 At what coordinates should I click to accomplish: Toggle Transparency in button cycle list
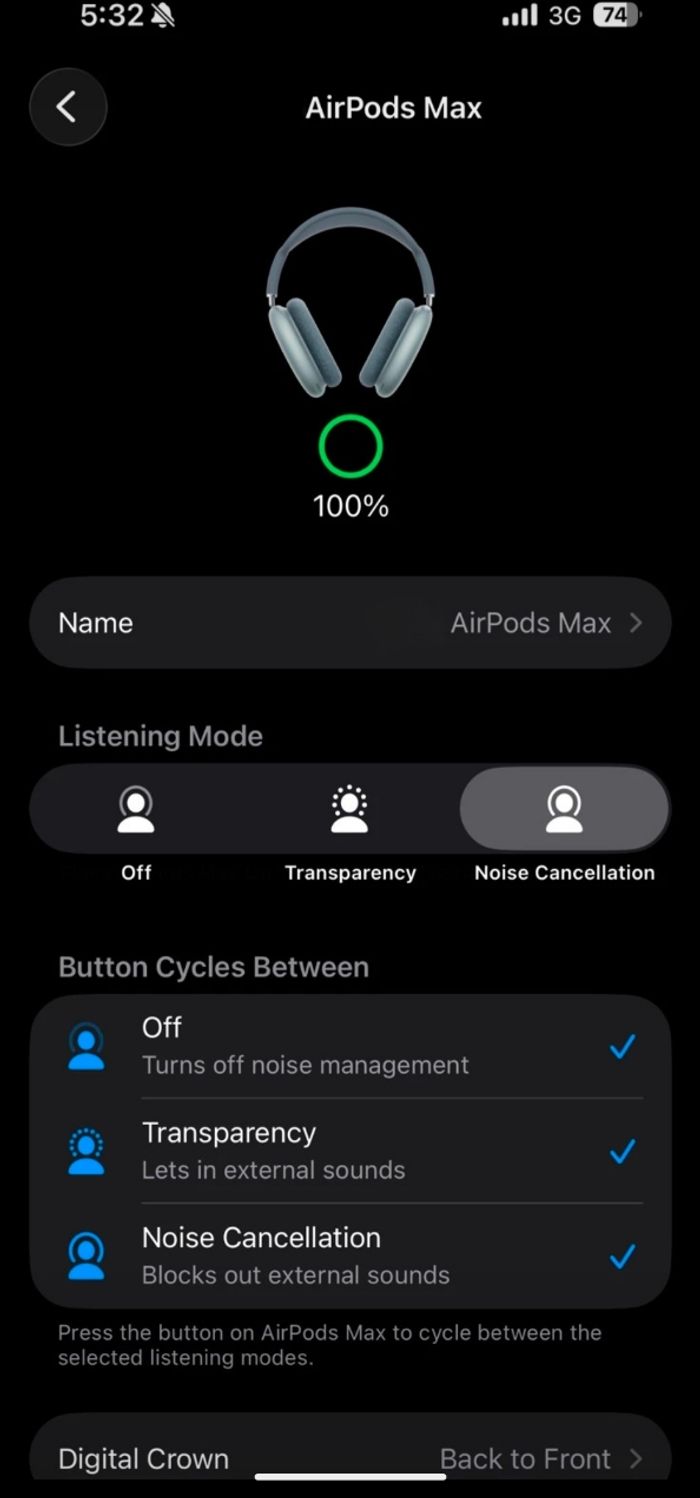point(349,1151)
